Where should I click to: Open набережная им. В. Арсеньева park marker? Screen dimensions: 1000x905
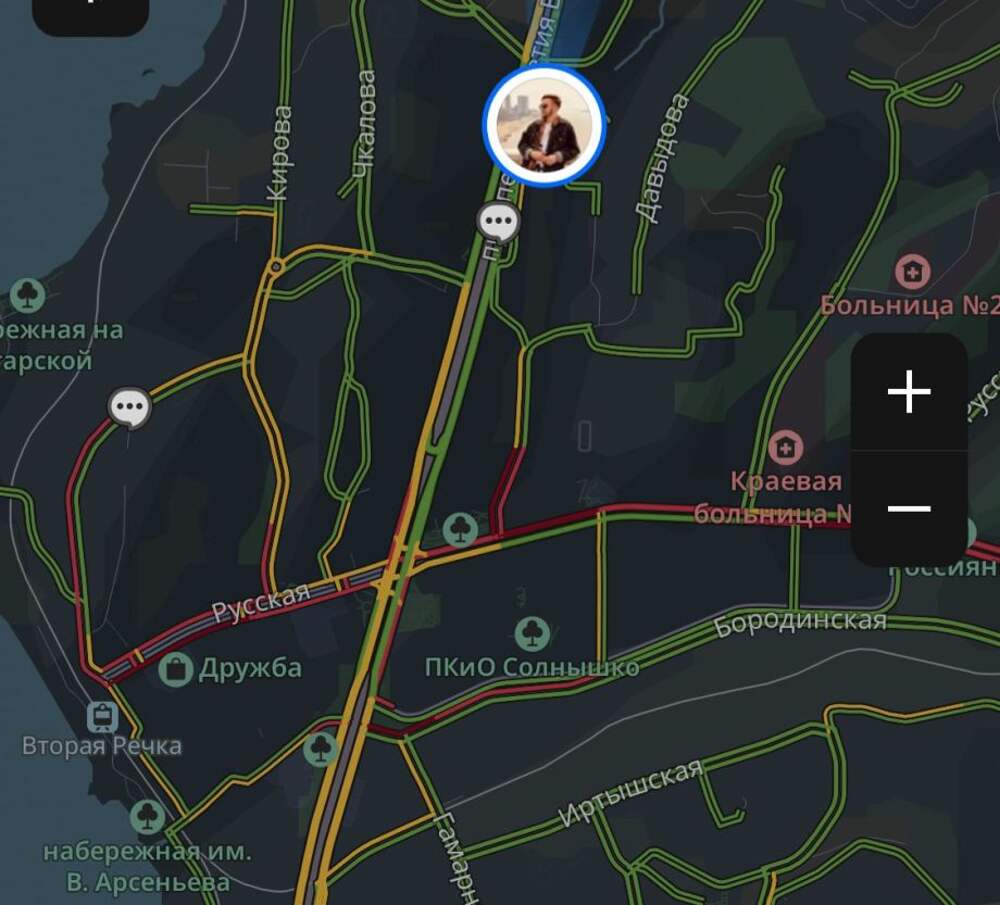coord(148,817)
